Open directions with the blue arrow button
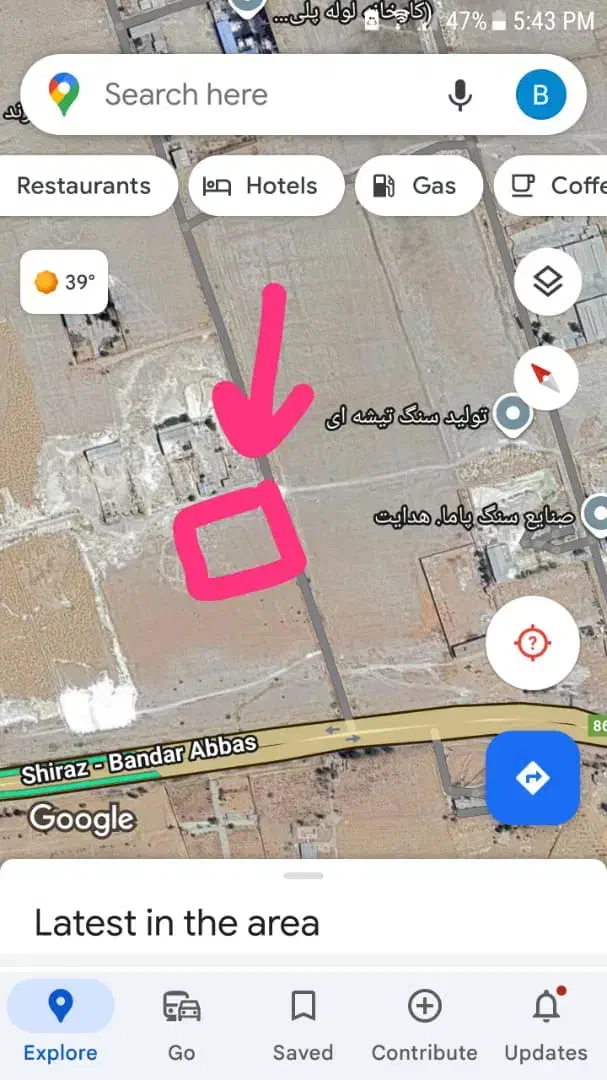This screenshot has width=607, height=1080. [x=533, y=778]
